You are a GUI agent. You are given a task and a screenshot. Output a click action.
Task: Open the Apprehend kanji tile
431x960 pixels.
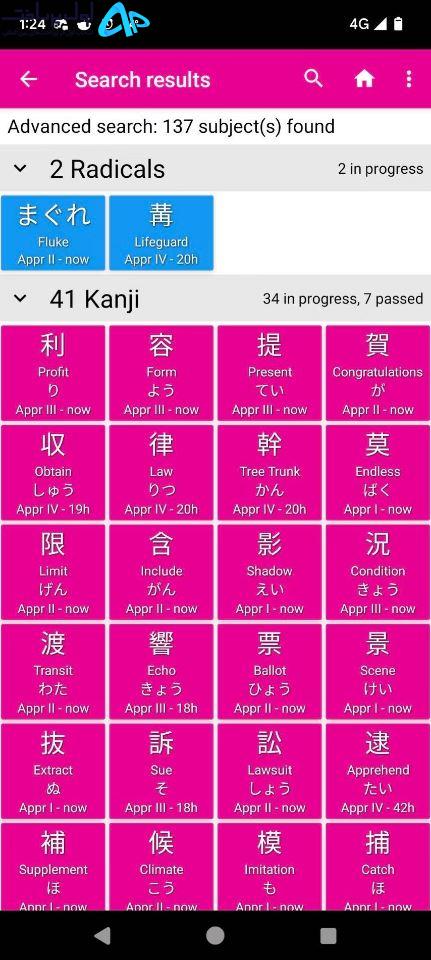coord(378,771)
